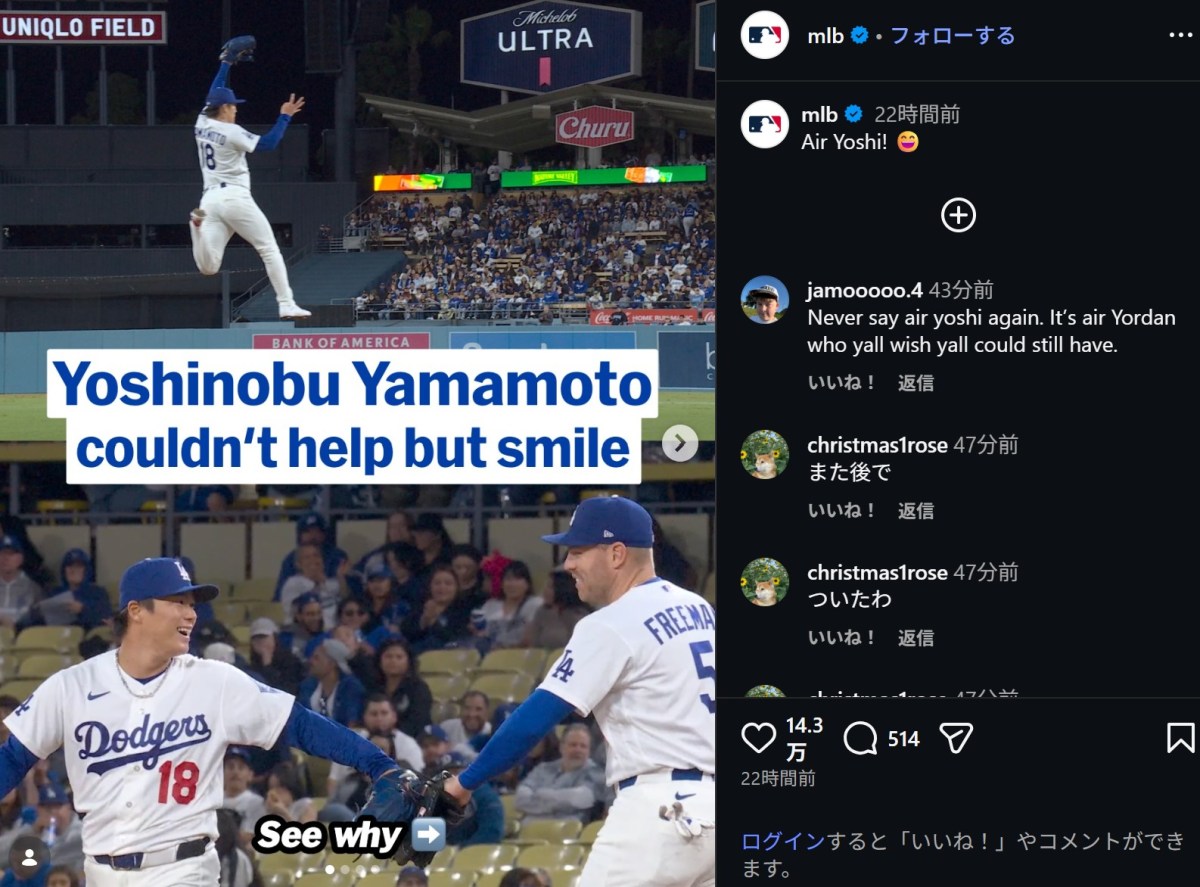
Task: Open the comments bubble icon
Action: coord(860,739)
